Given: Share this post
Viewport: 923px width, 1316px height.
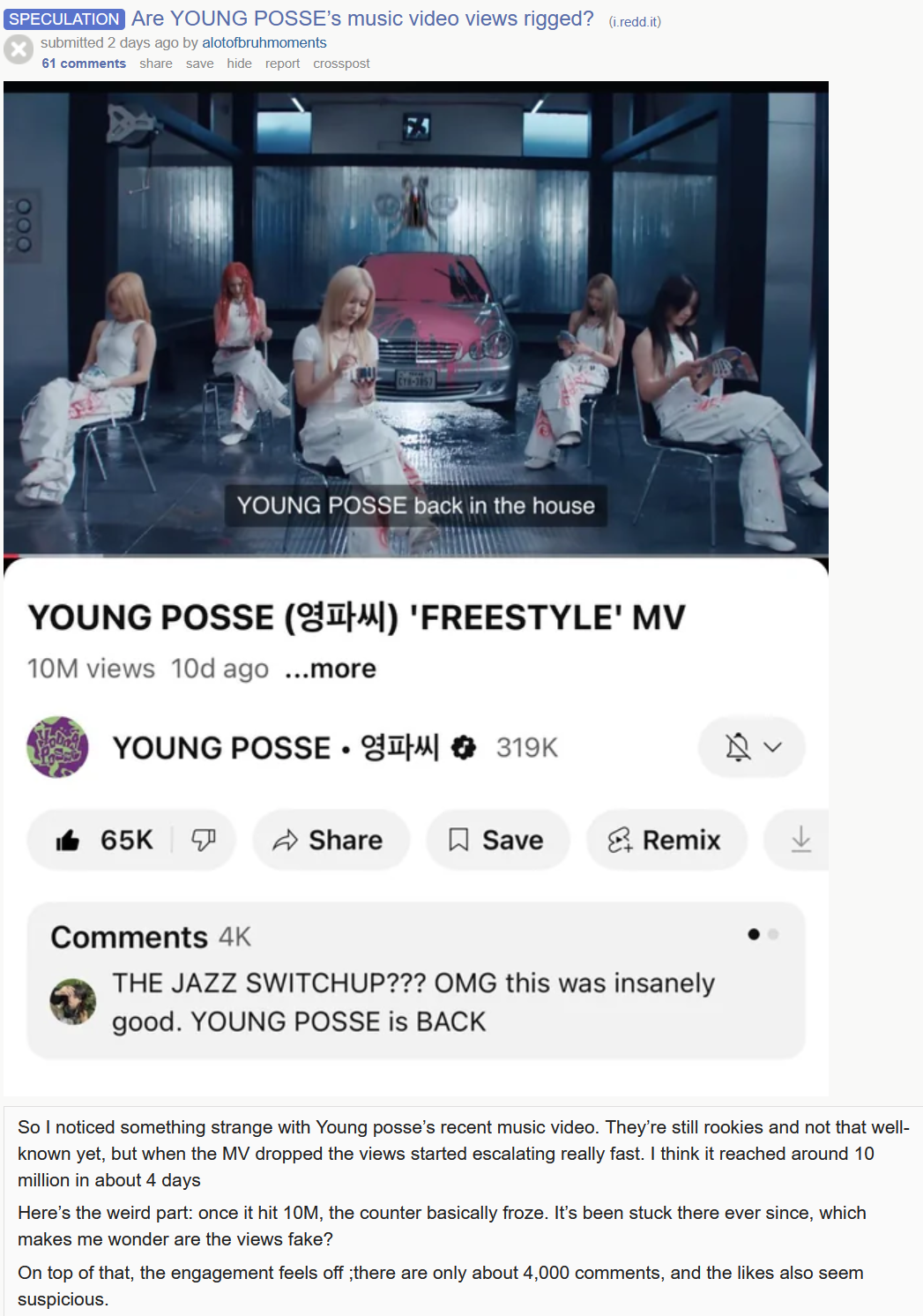Looking at the screenshot, I should [x=156, y=64].
